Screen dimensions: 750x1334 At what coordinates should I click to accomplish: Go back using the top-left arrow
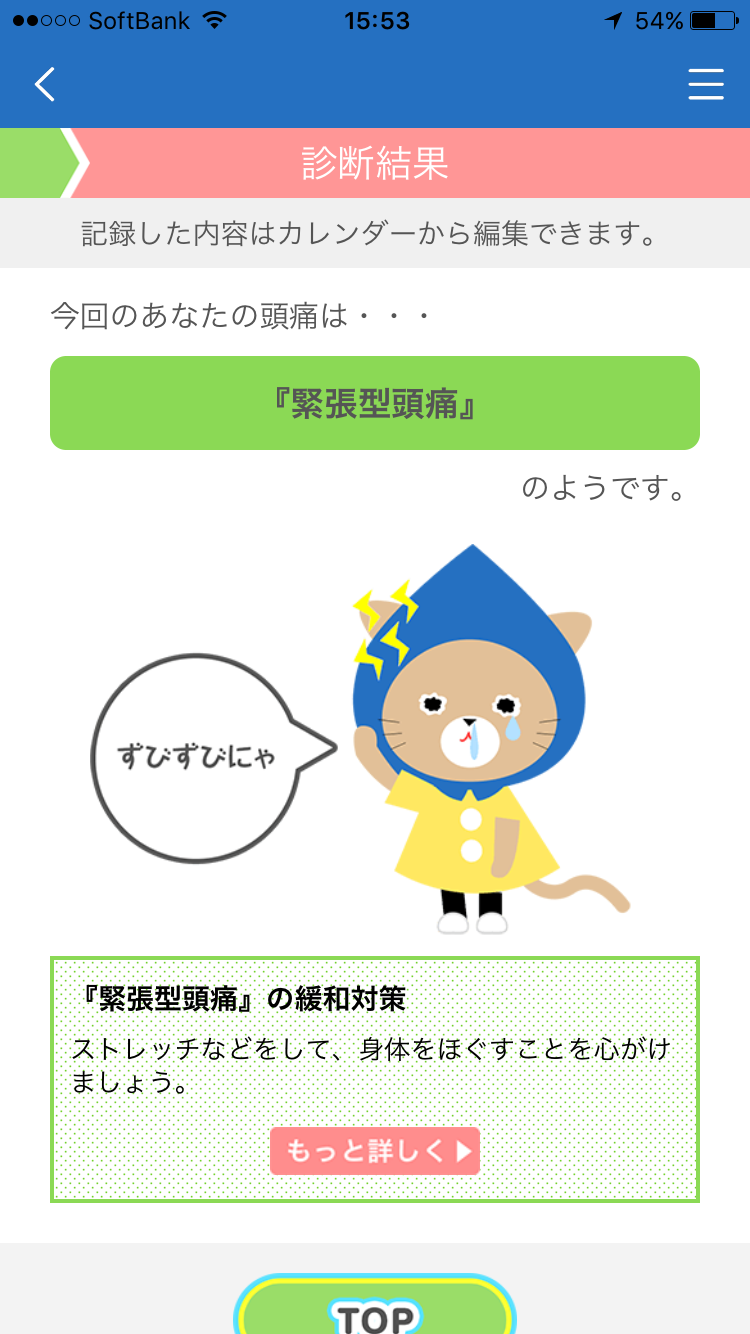tap(44, 85)
